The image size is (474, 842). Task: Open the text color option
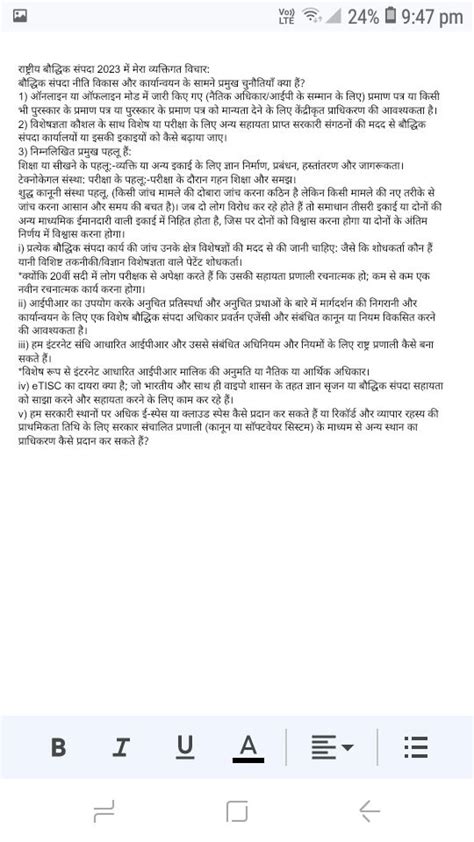coord(248,748)
